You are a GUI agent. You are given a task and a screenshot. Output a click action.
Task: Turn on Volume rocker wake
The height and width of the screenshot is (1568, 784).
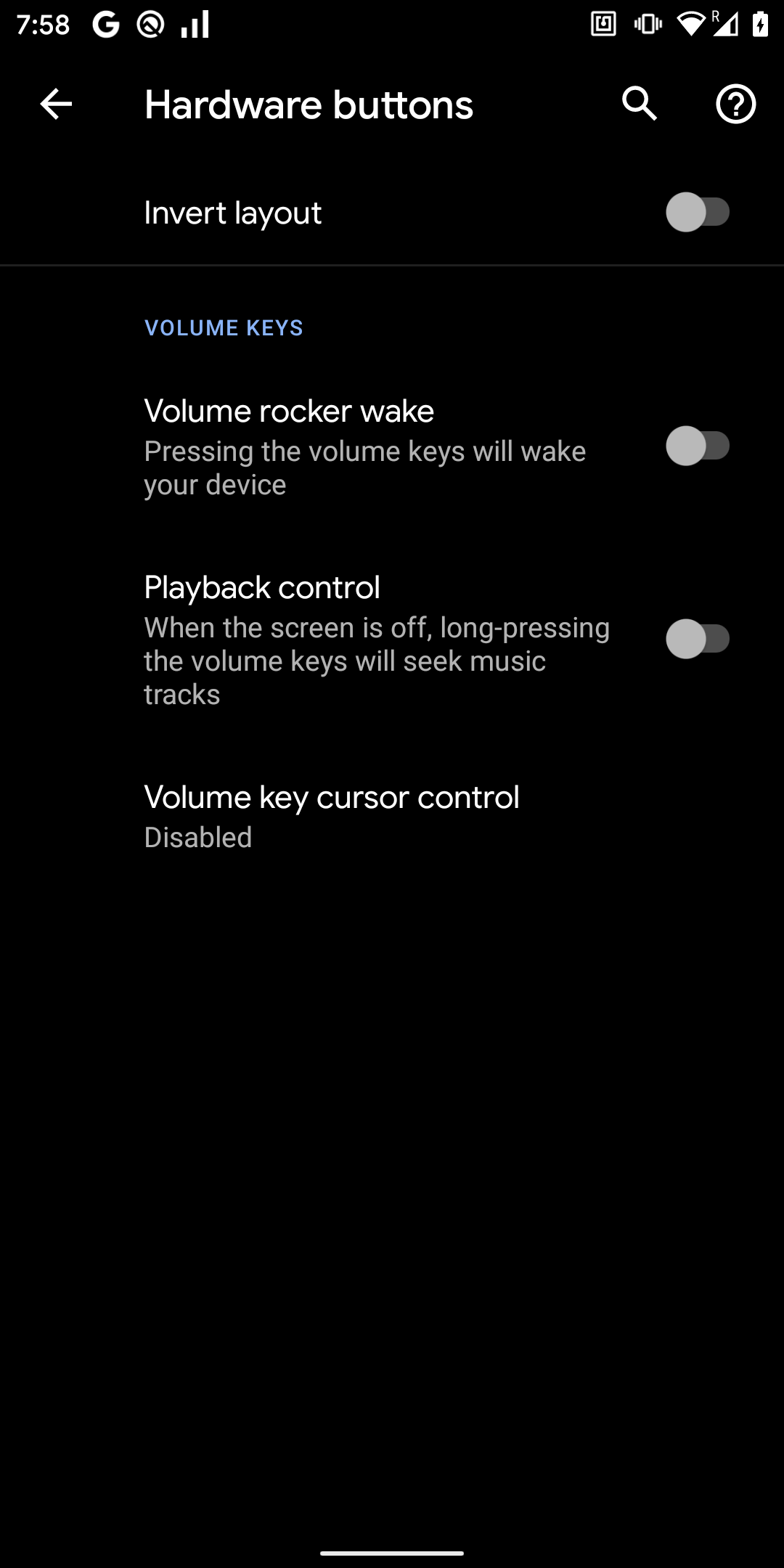pos(698,446)
